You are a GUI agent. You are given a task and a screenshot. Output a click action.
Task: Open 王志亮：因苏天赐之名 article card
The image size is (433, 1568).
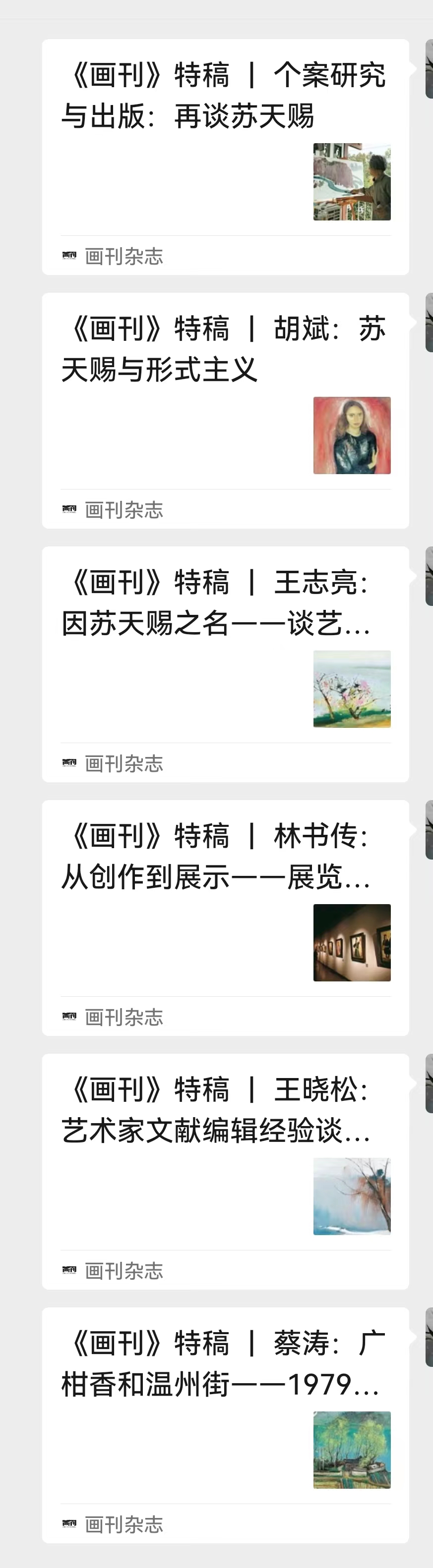[x=224, y=602]
